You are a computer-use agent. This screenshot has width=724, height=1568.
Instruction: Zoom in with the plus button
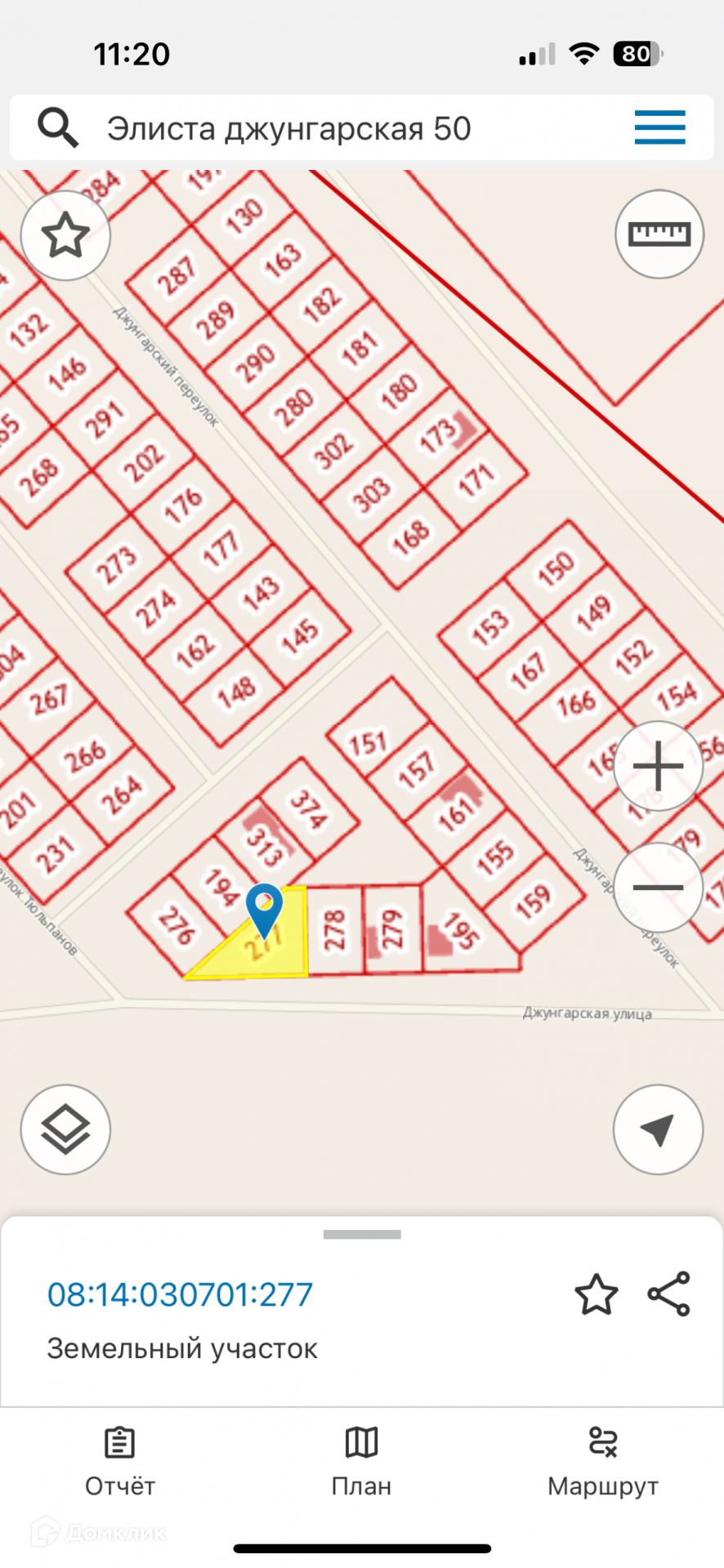658,766
